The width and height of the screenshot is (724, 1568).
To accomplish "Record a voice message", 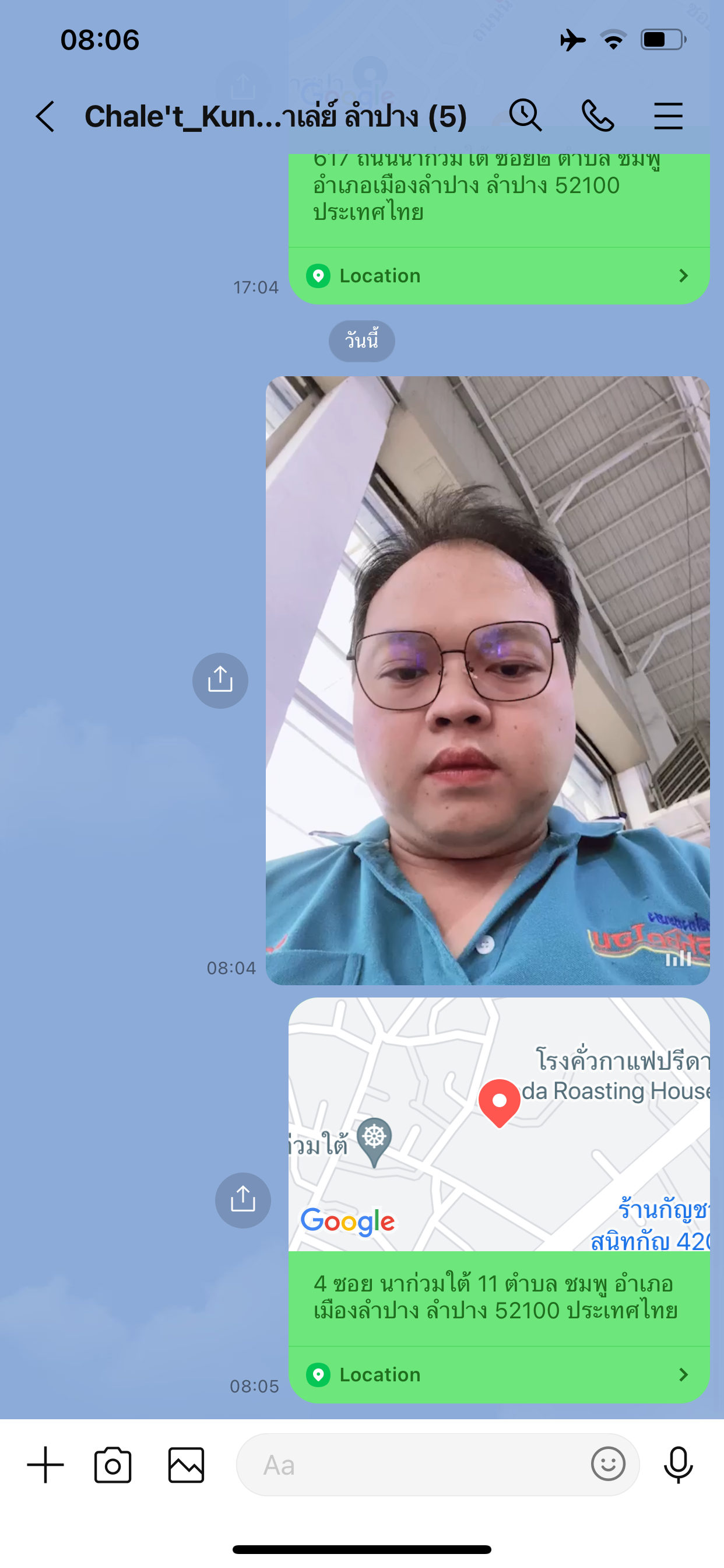I will coord(678,1465).
